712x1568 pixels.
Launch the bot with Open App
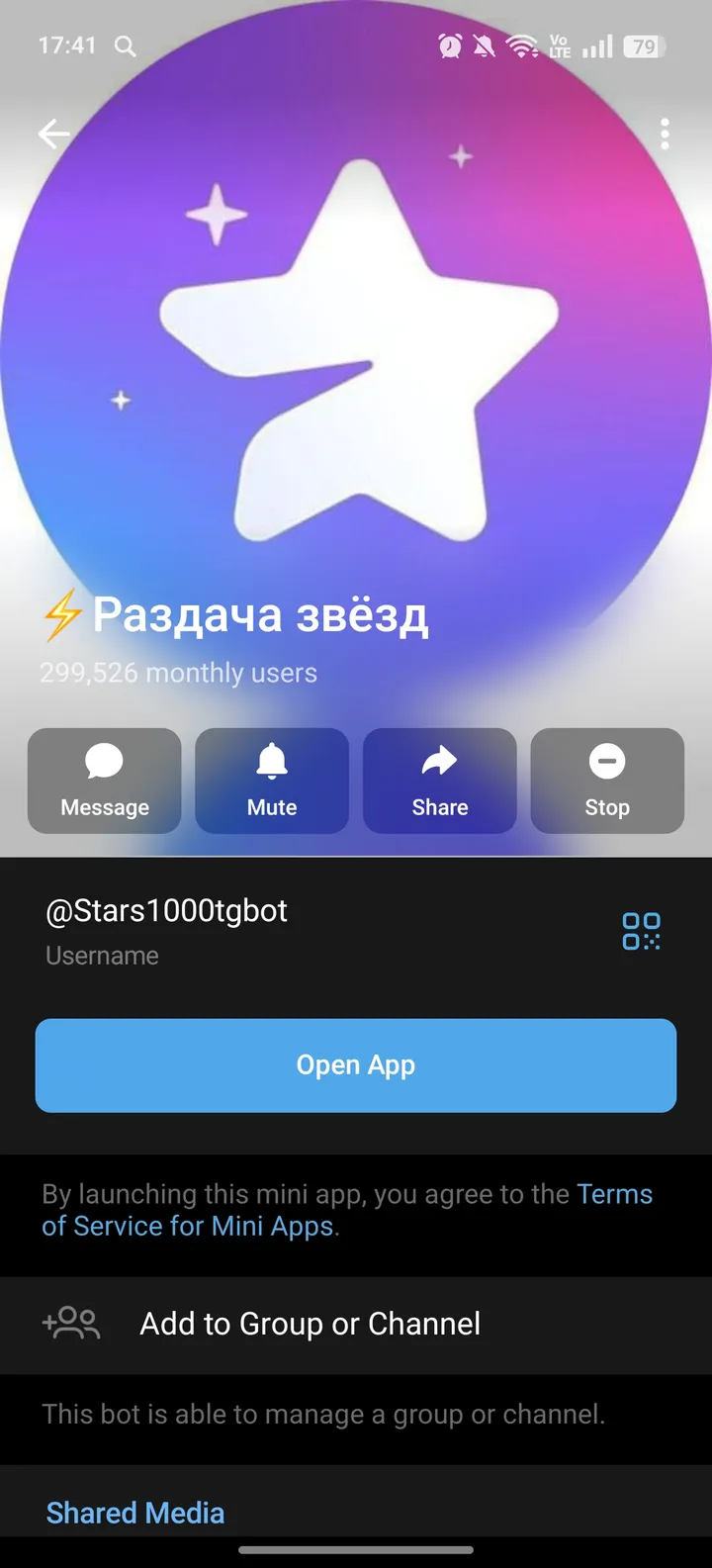(356, 1064)
